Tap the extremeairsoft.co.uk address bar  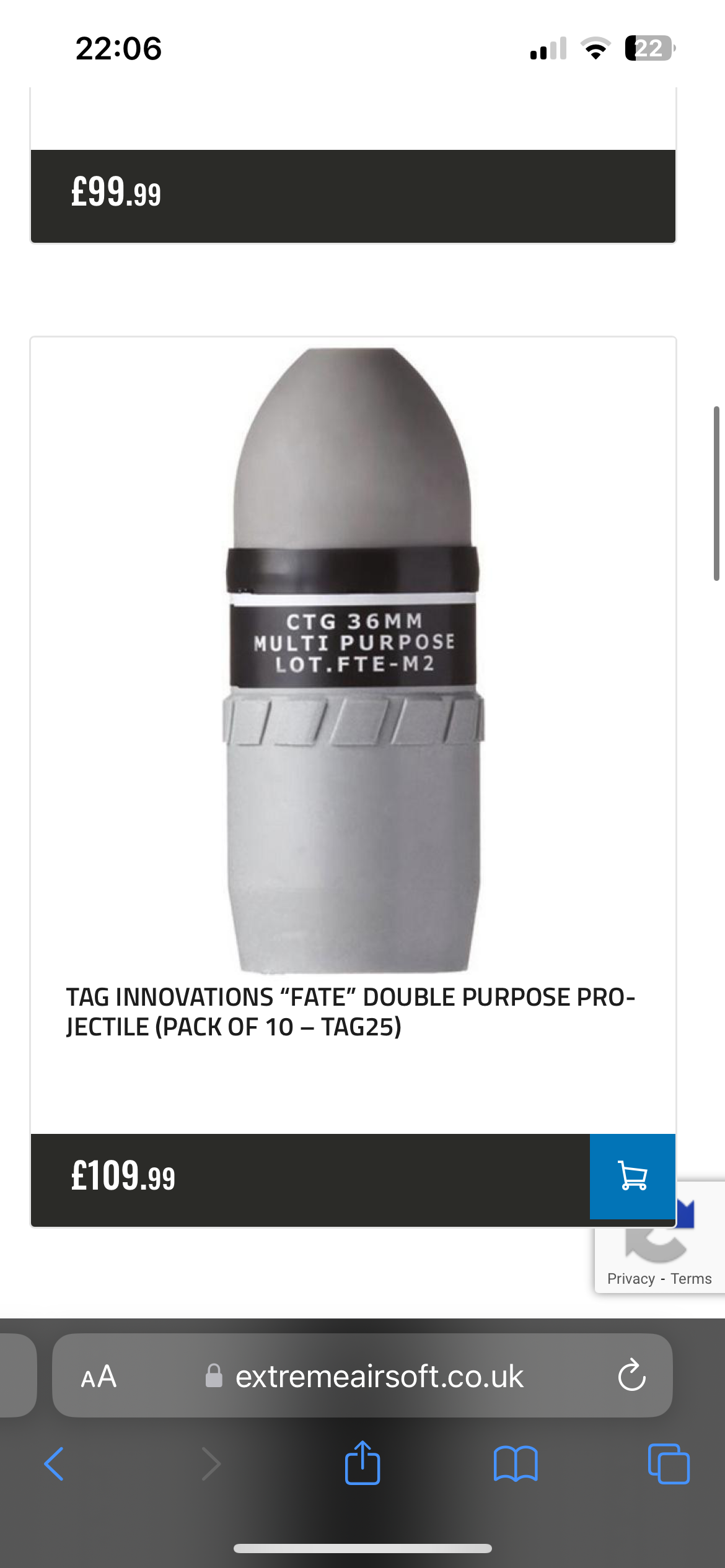(379, 1377)
